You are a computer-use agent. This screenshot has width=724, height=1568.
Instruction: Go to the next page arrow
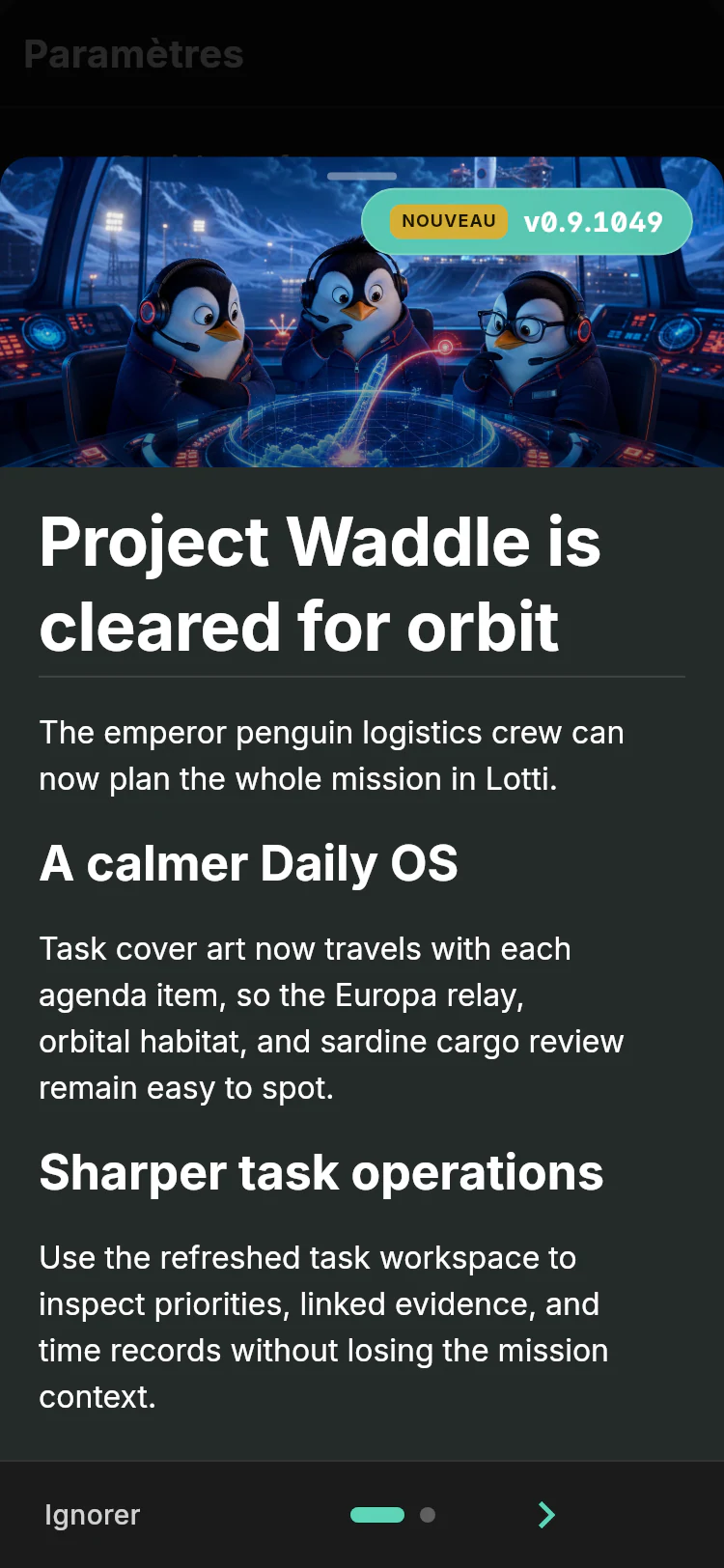coord(545,1515)
